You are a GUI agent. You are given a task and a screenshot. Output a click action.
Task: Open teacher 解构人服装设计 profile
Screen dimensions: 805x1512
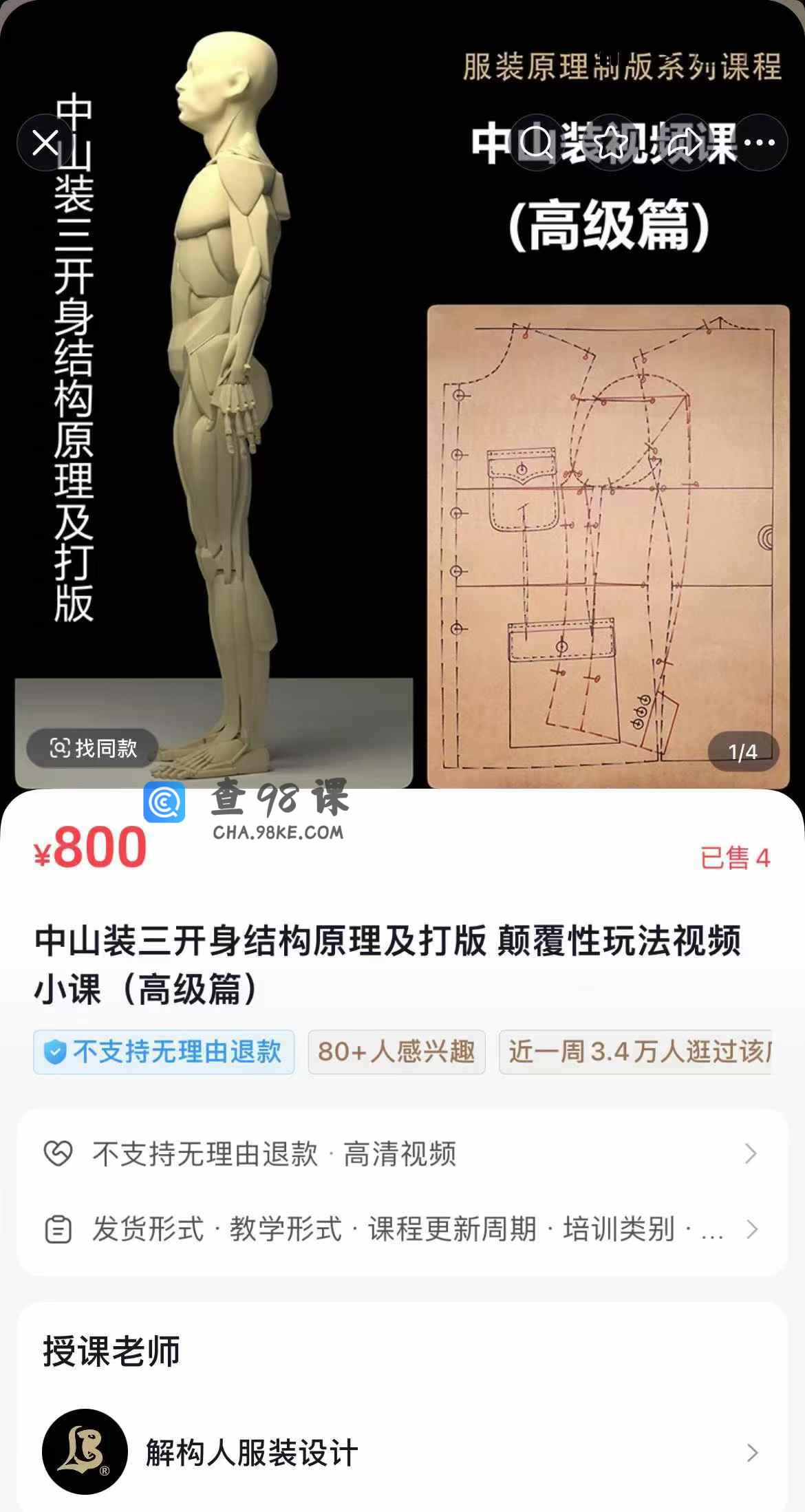coord(402,1452)
